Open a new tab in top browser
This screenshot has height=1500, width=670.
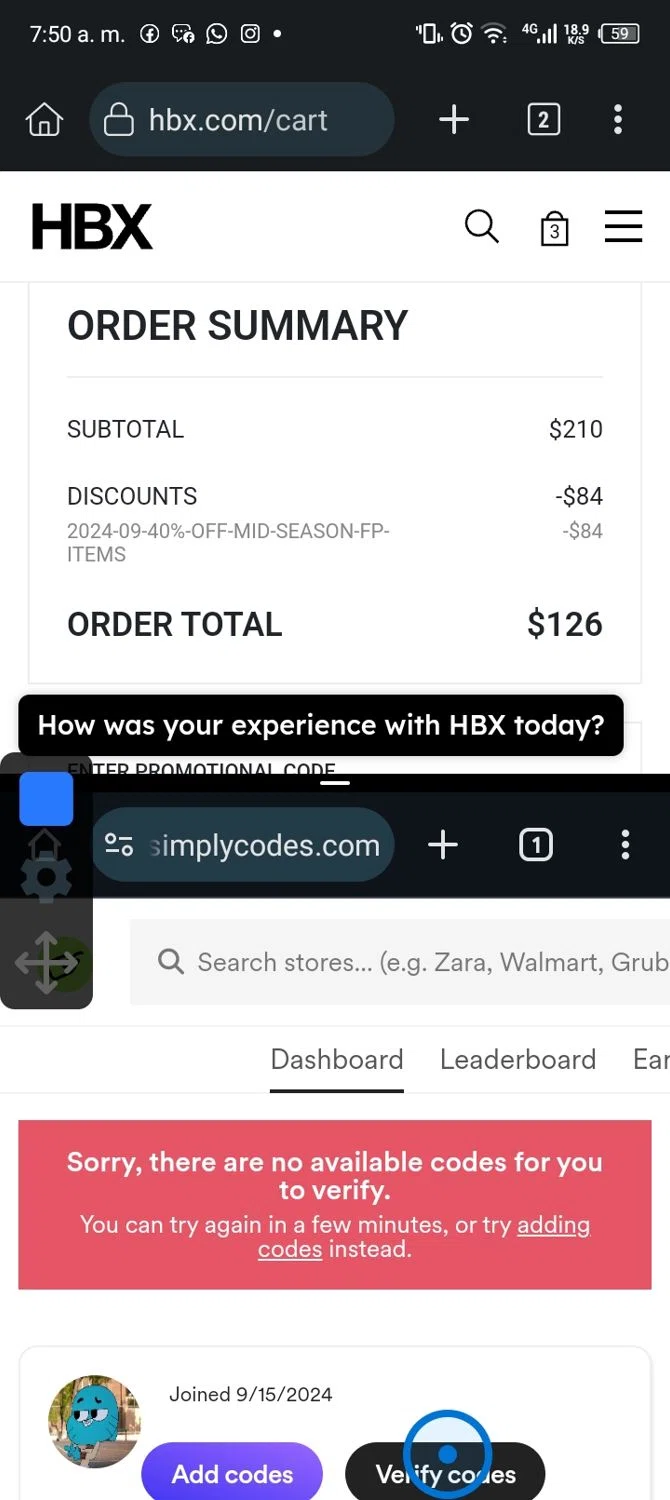(453, 121)
